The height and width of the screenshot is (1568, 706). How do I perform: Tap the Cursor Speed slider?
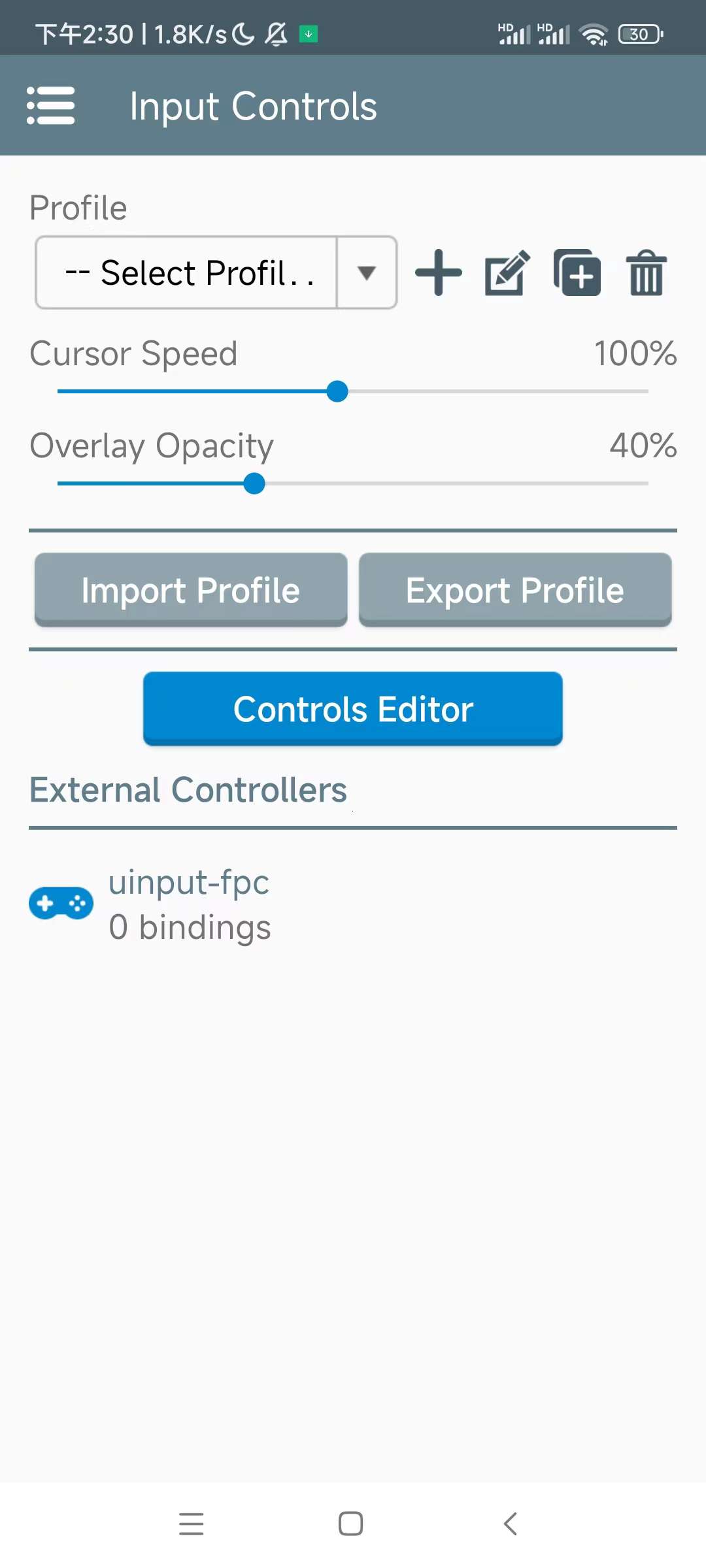click(337, 391)
